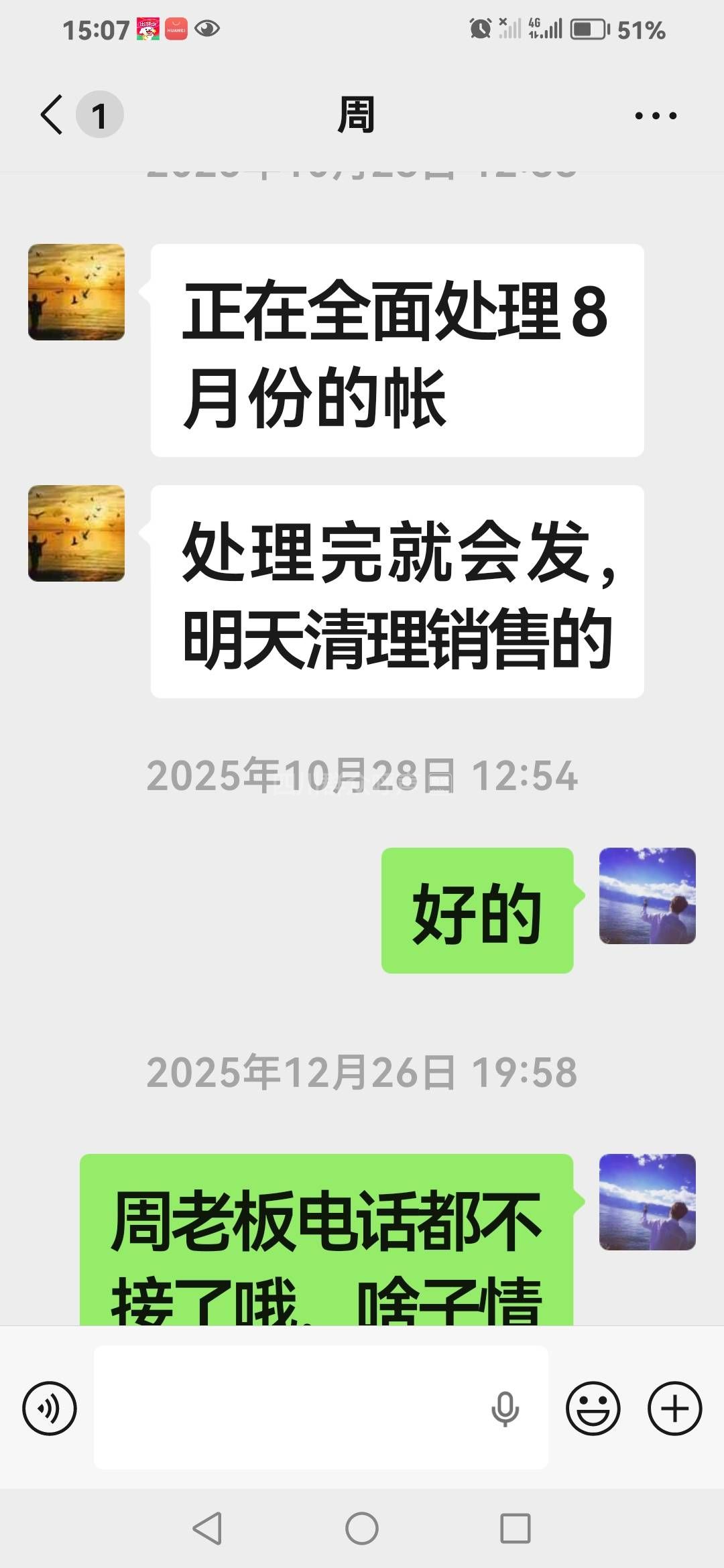View Zhou's profile from 正在全面处理 message avatar
724x1568 pixels.
[x=76, y=292]
